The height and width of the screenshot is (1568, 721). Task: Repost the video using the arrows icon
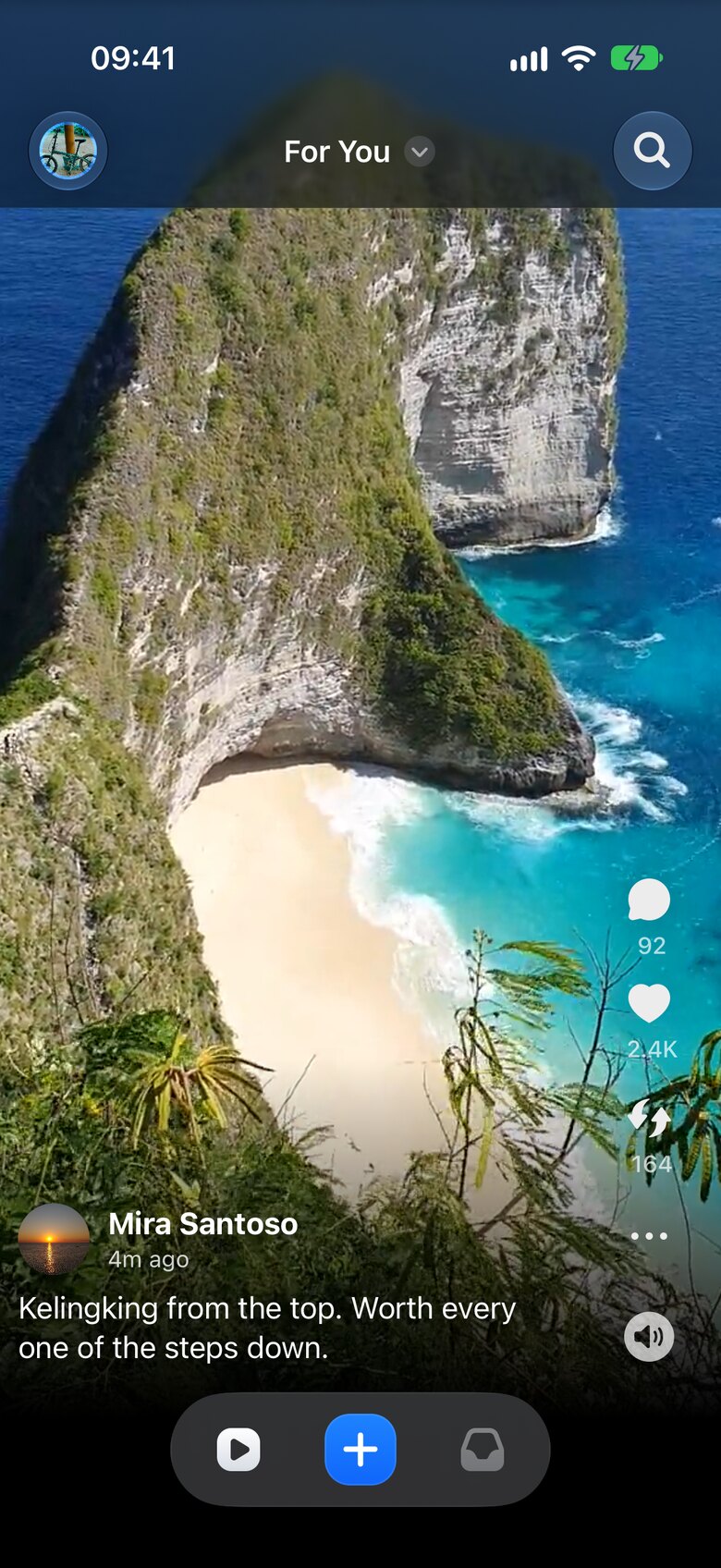(649, 1119)
